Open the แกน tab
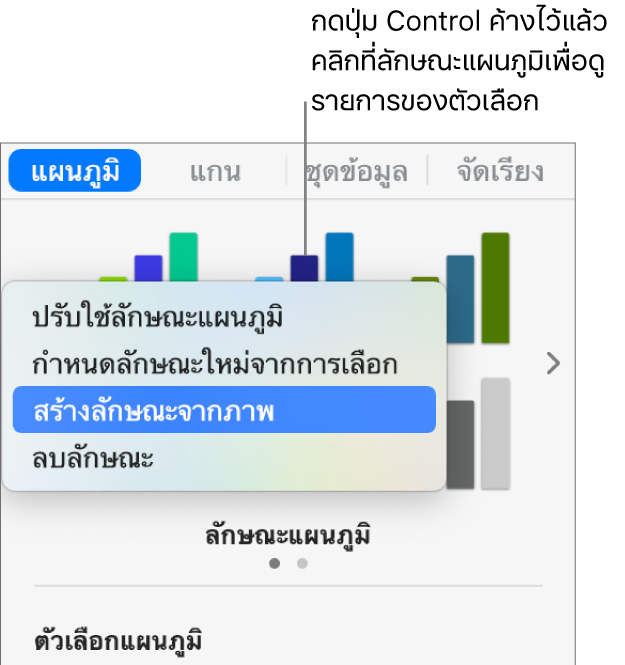Screen dimensions: 625x665 tap(214, 171)
